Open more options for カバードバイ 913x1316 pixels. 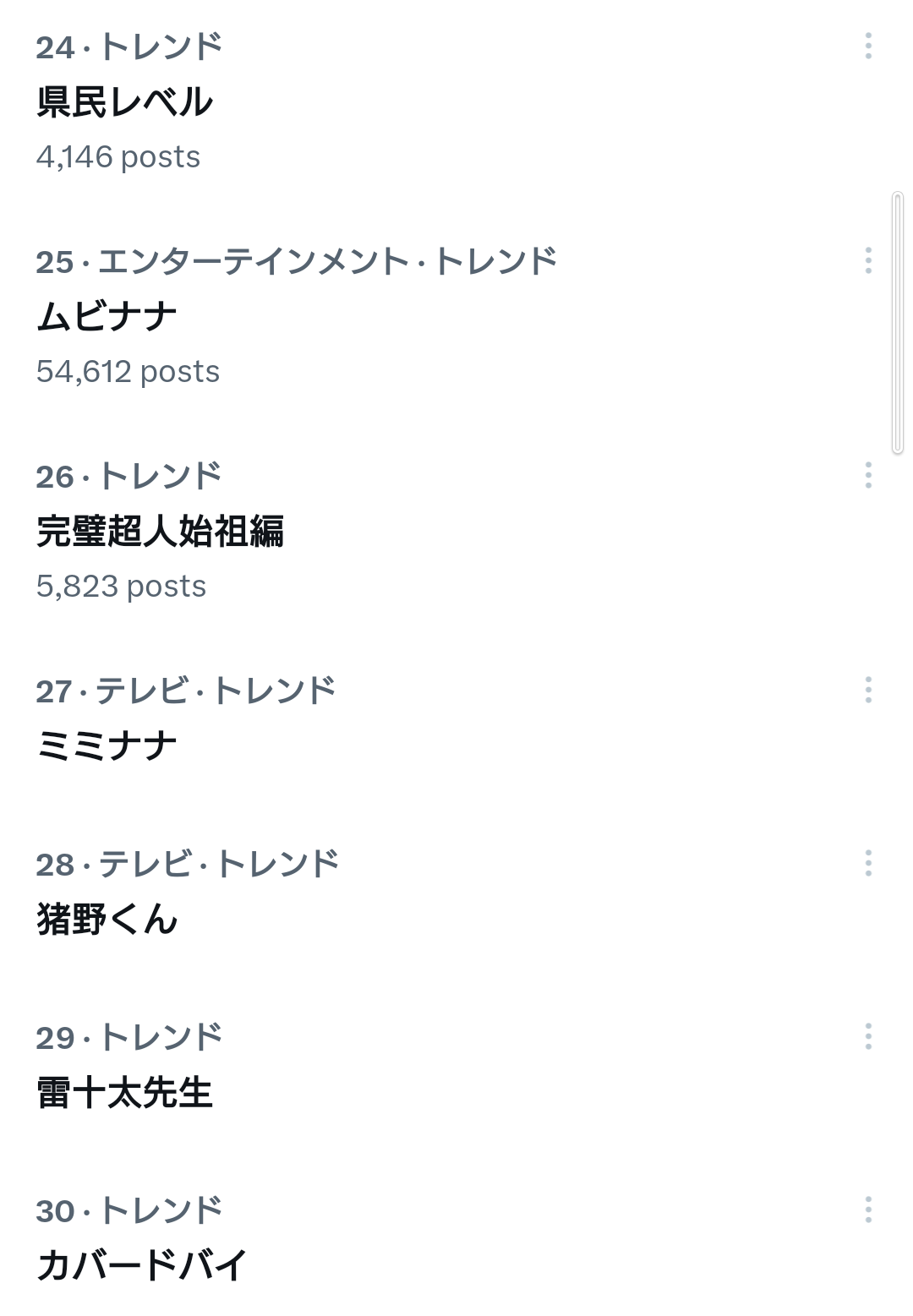click(868, 1210)
